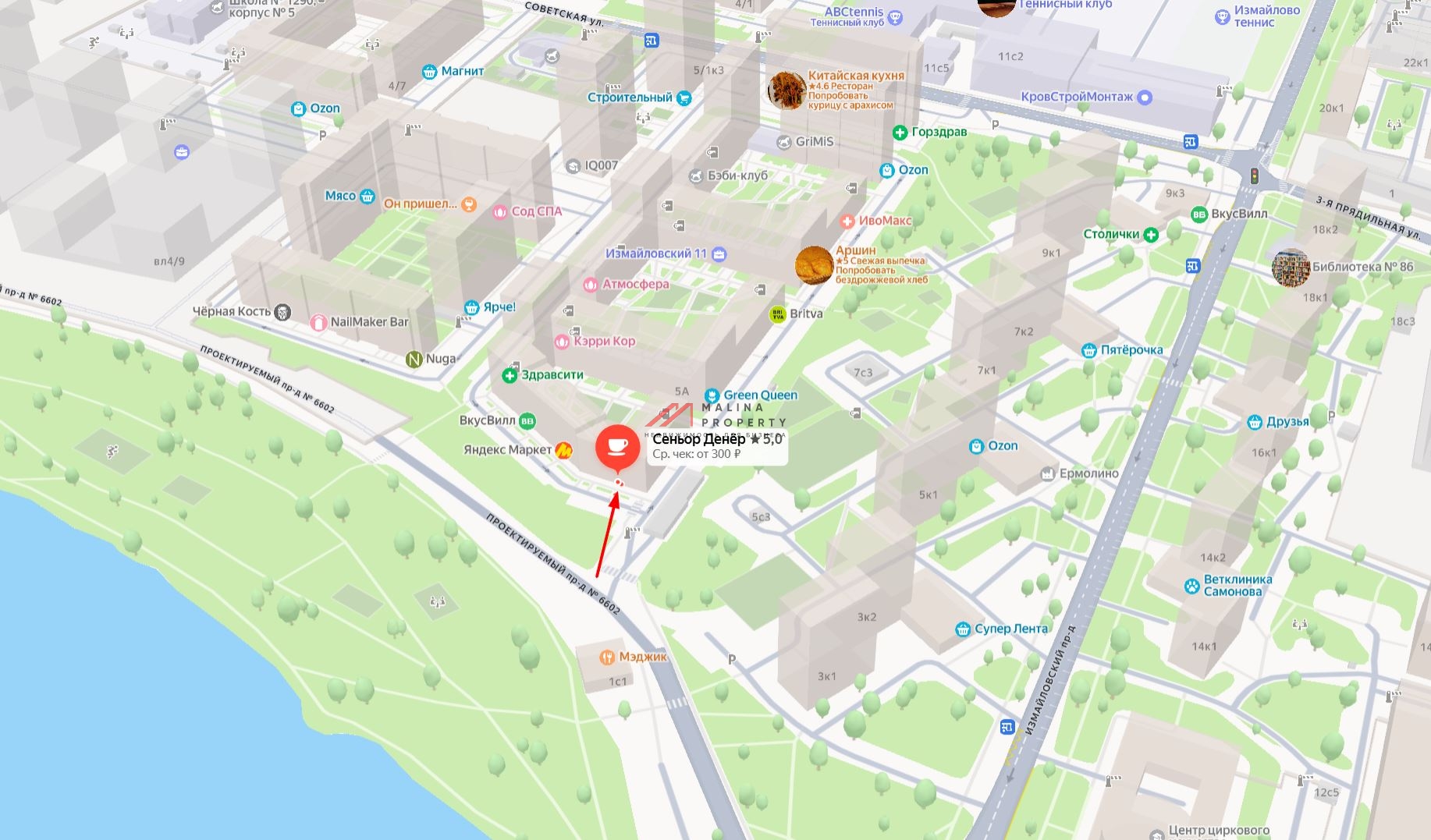The height and width of the screenshot is (840, 1431).
Task: Select the Магнит shop marker
Action: coord(429,72)
